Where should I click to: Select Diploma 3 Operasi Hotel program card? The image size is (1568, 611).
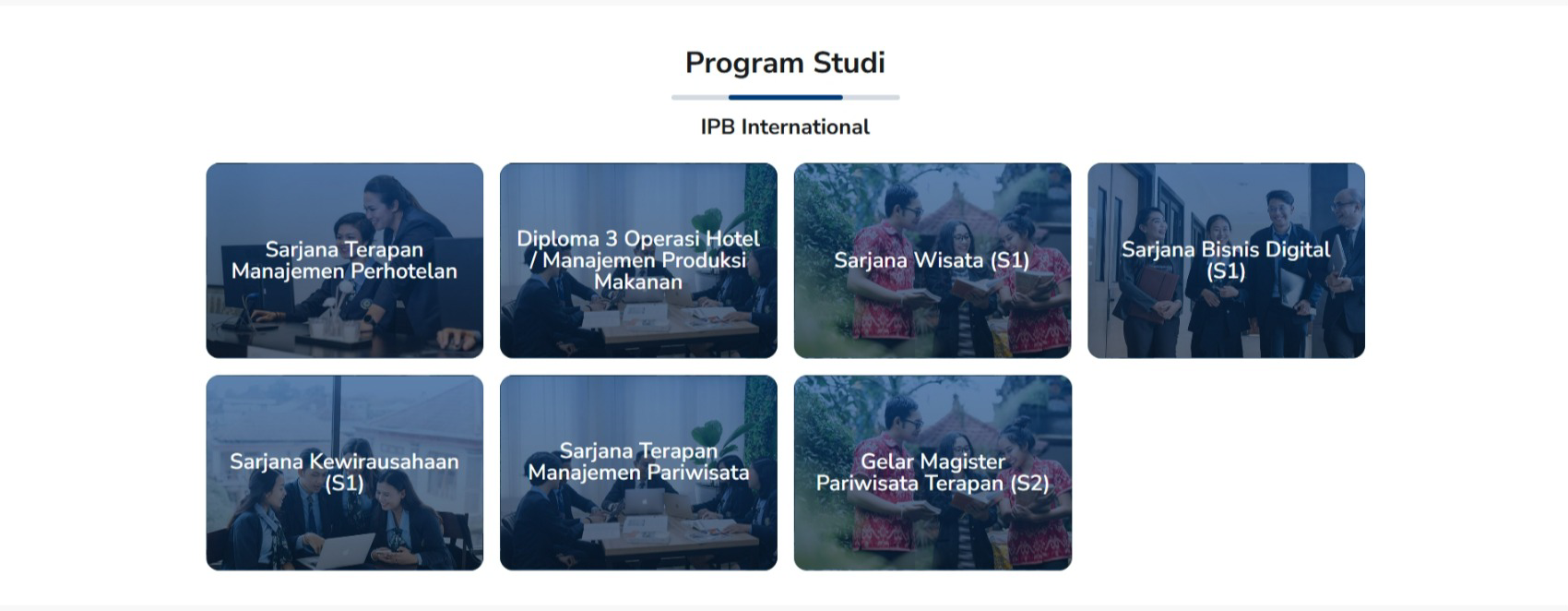click(x=638, y=260)
